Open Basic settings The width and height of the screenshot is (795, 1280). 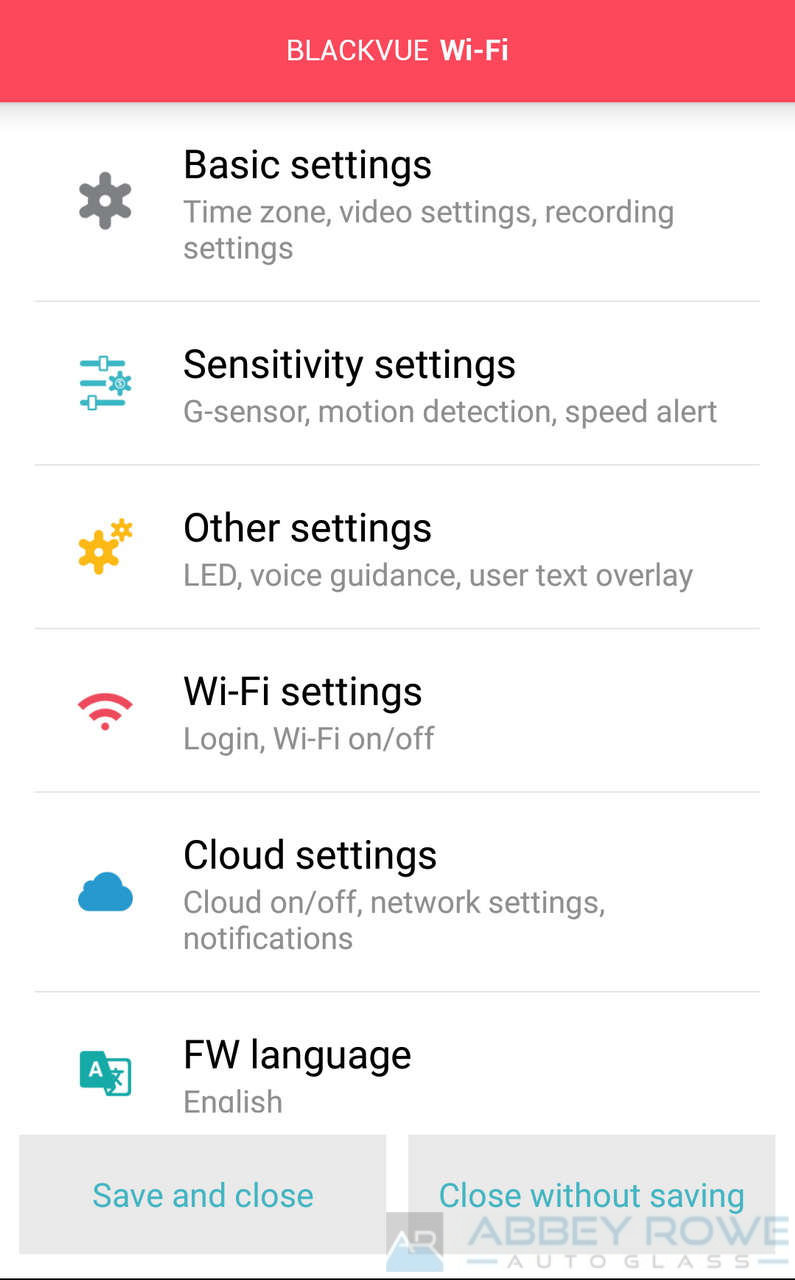tap(397, 202)
